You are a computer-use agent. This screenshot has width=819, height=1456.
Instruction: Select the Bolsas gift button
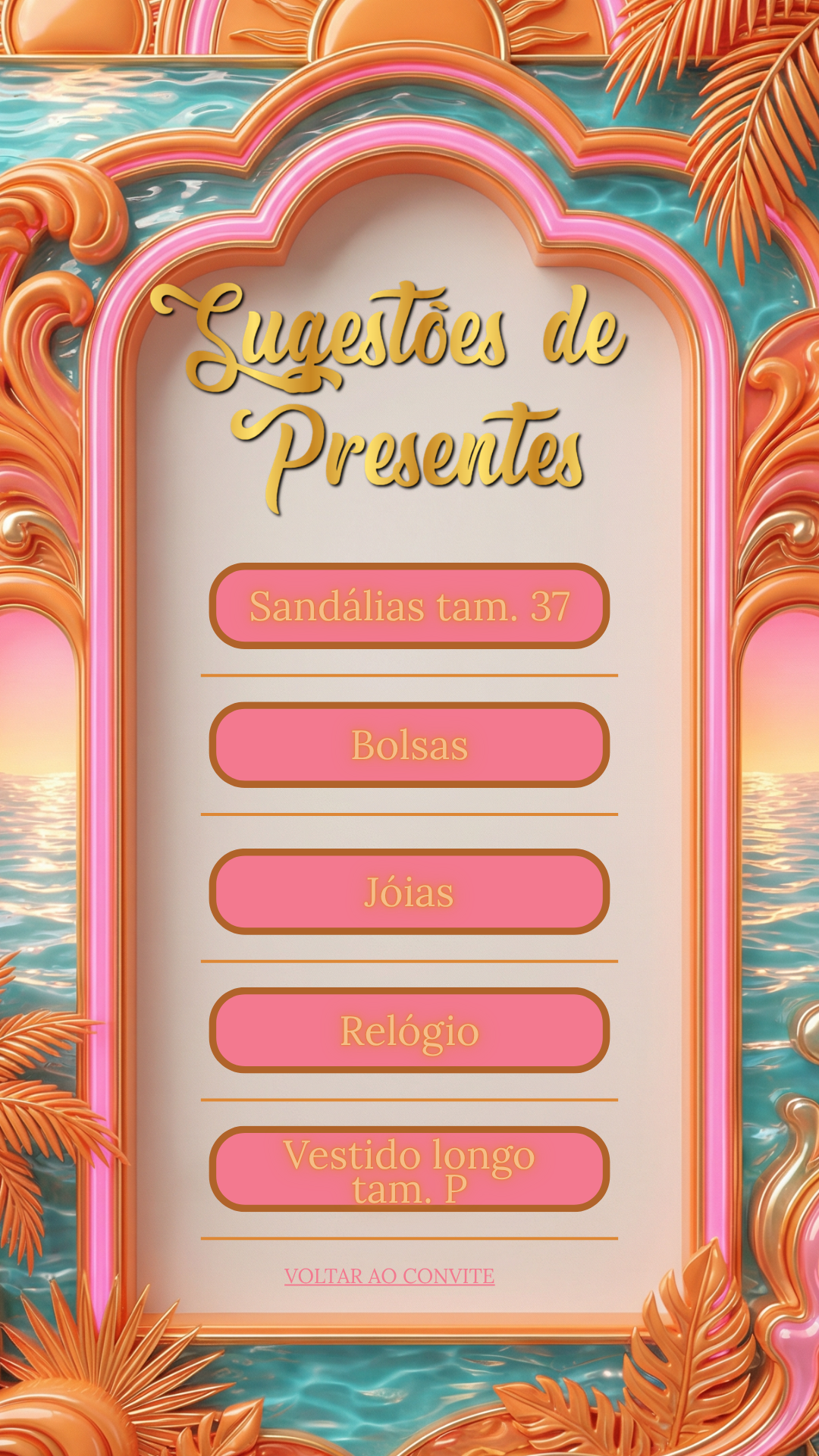click(409, 745)
